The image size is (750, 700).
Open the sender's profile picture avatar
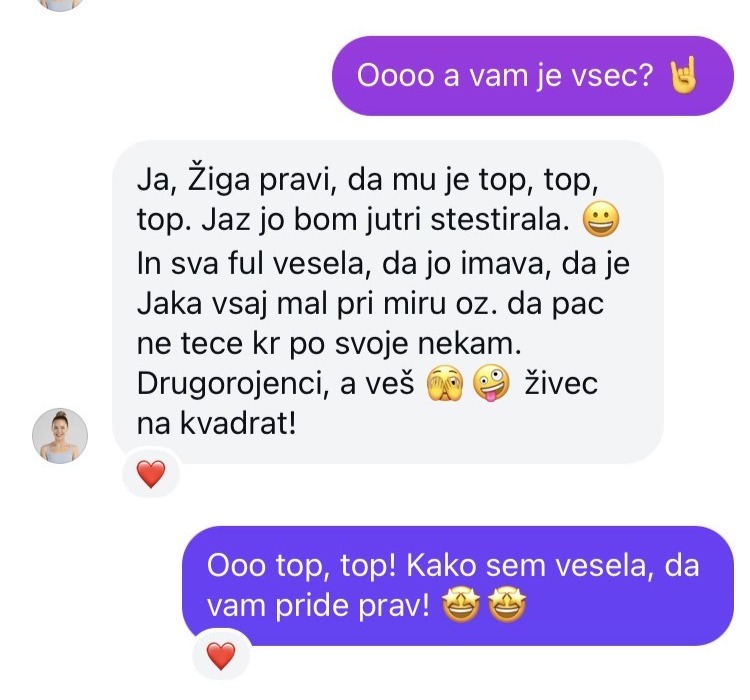pos(60,436)
